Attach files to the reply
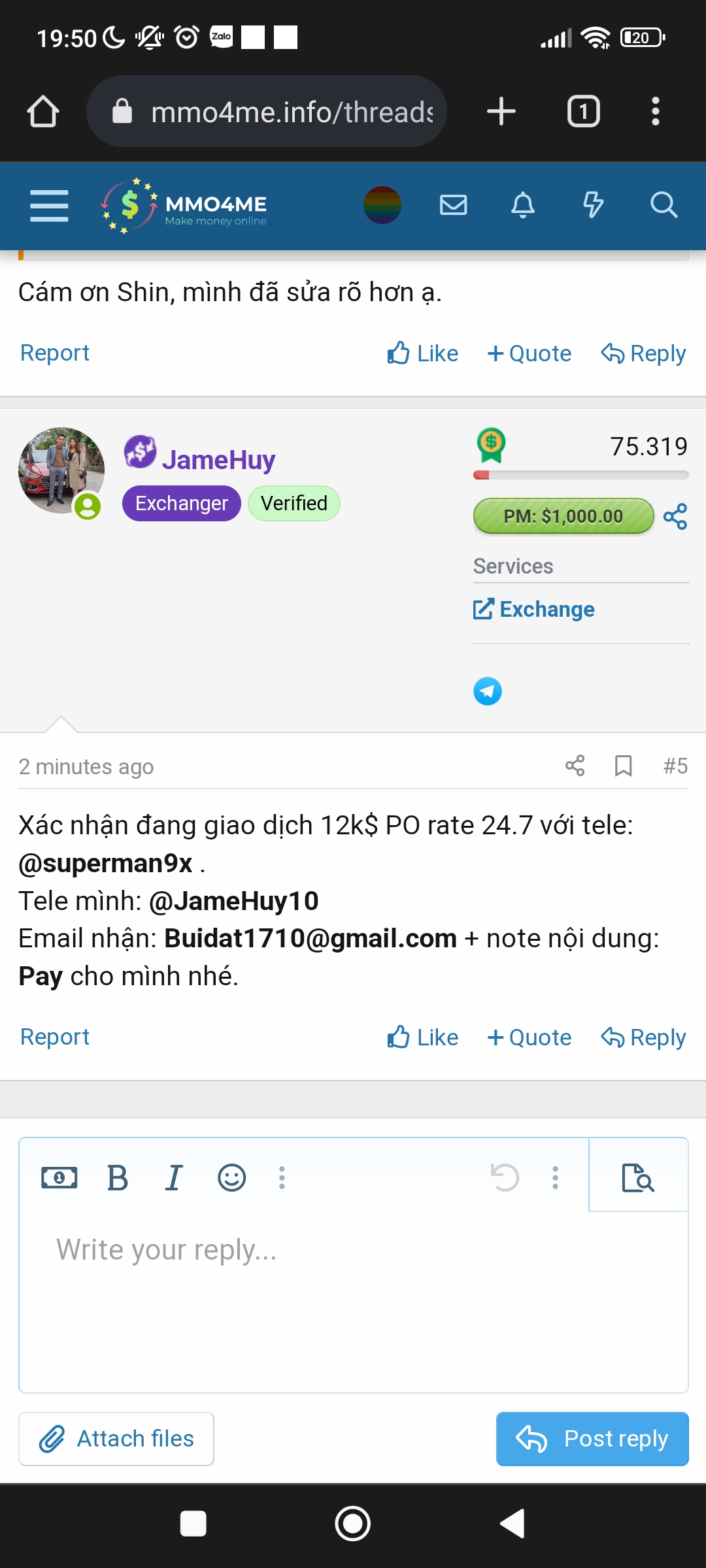This screenshot has width=706, height=1568. 116,1439
